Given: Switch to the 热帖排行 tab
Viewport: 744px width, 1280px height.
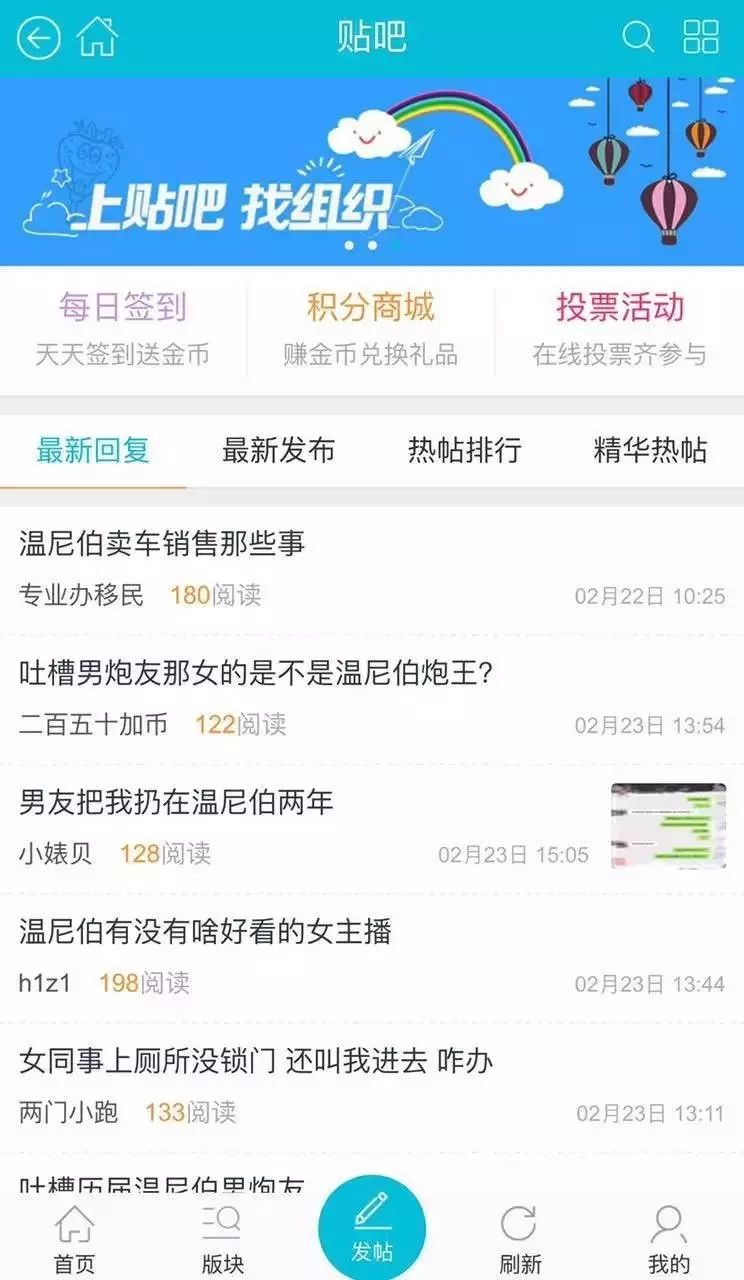Looking at the screenshot, I should click(464, 450).
